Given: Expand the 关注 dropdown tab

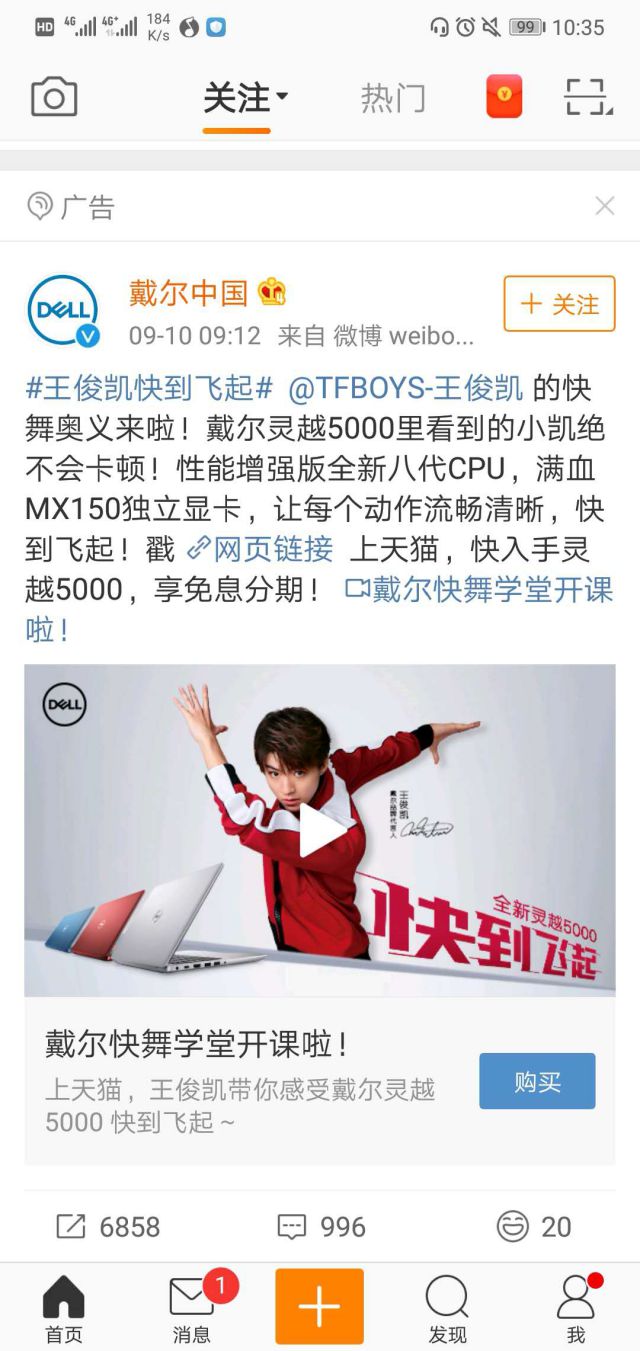Looking at the screenshot, I should pos(245,98).
